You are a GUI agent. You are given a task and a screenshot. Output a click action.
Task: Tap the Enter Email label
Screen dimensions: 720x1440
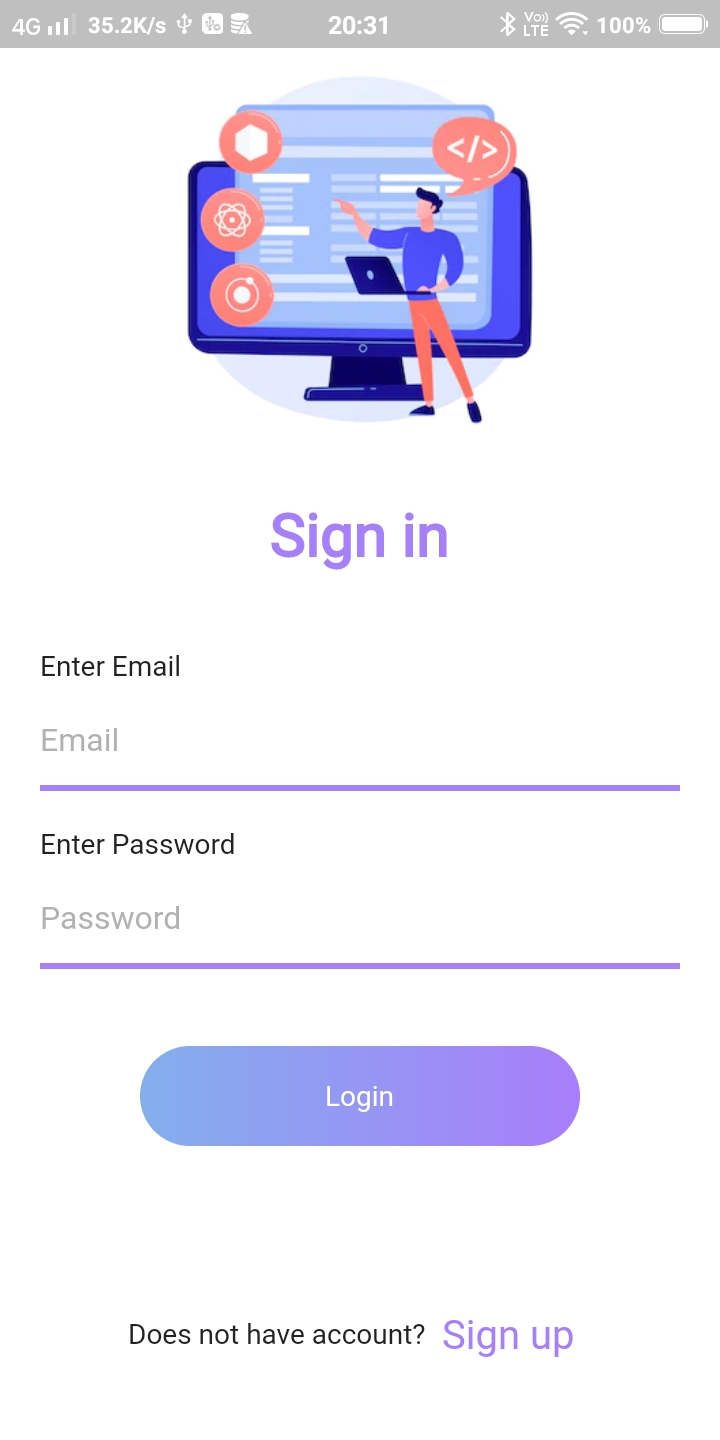coord(110,666)
